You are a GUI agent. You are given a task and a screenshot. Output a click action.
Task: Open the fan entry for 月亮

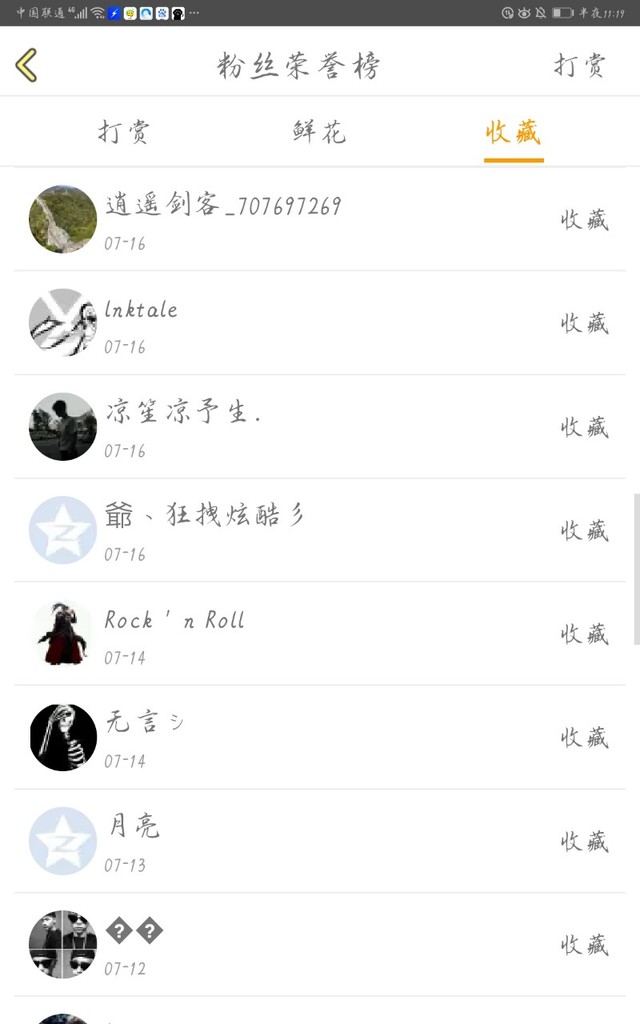(320, 841)
